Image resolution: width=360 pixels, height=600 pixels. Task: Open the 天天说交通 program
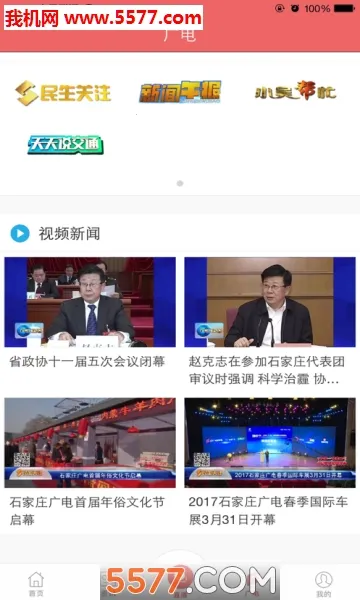(x=65, y=145)
